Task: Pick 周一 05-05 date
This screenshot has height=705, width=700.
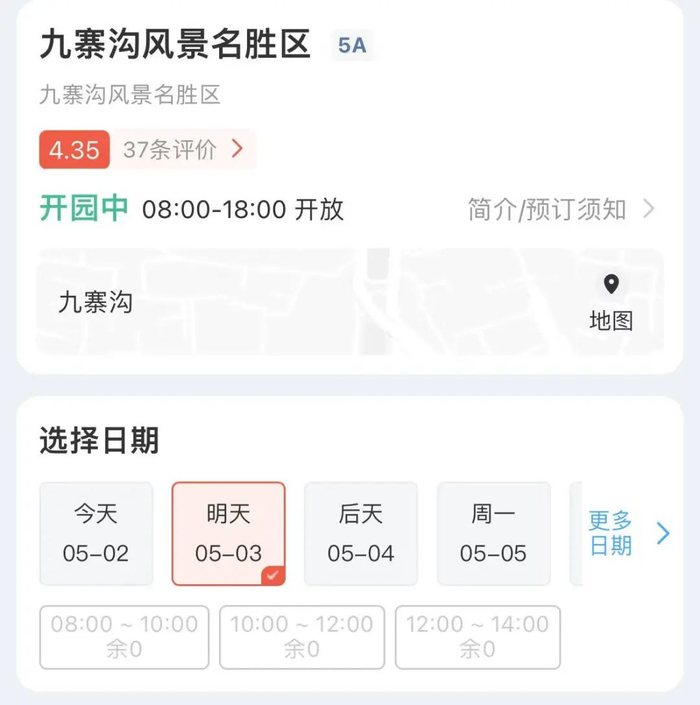Action: pyautogui.click(x=493, y=534)
